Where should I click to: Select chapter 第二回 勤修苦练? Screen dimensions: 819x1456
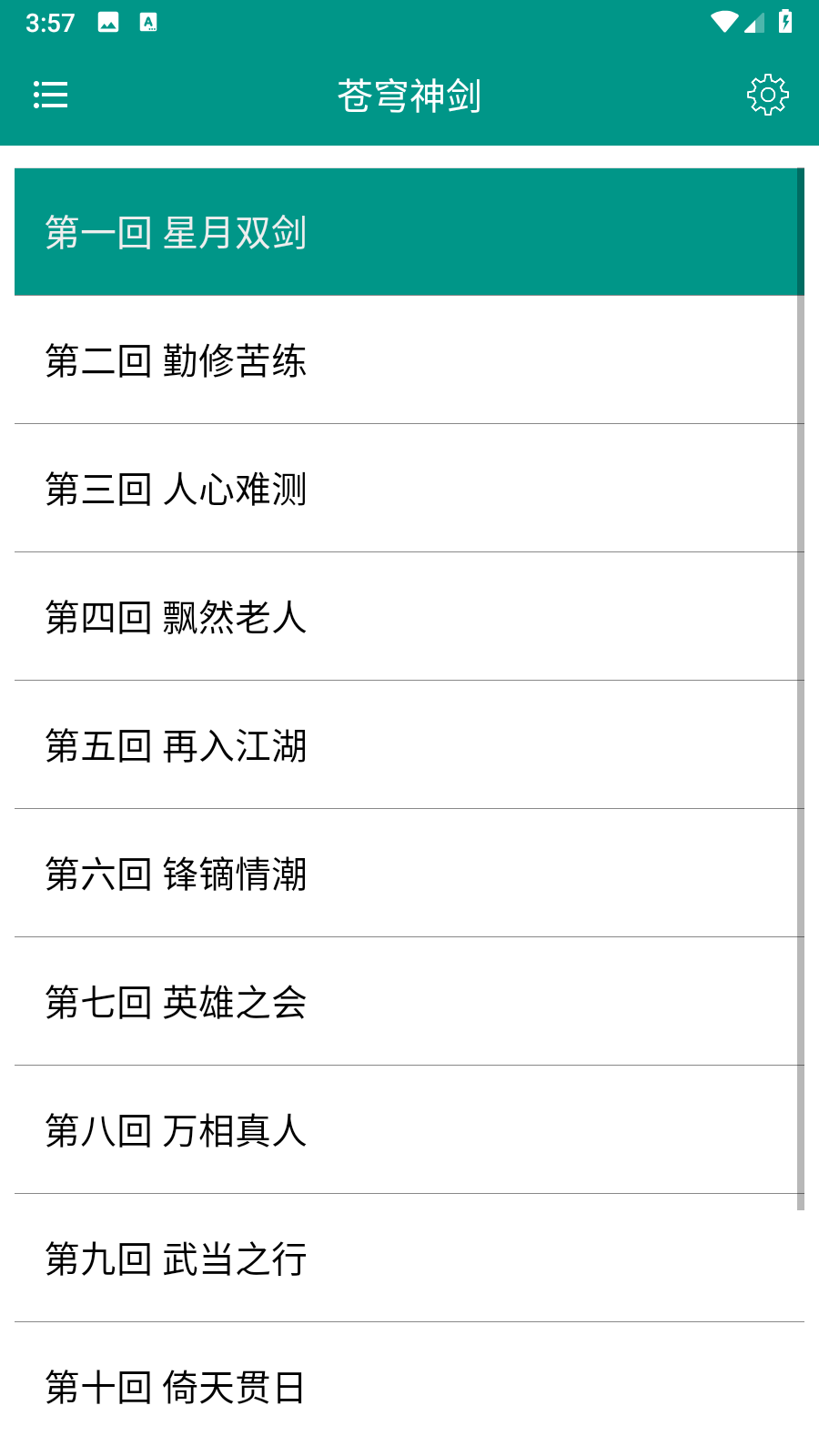point(409,360)
